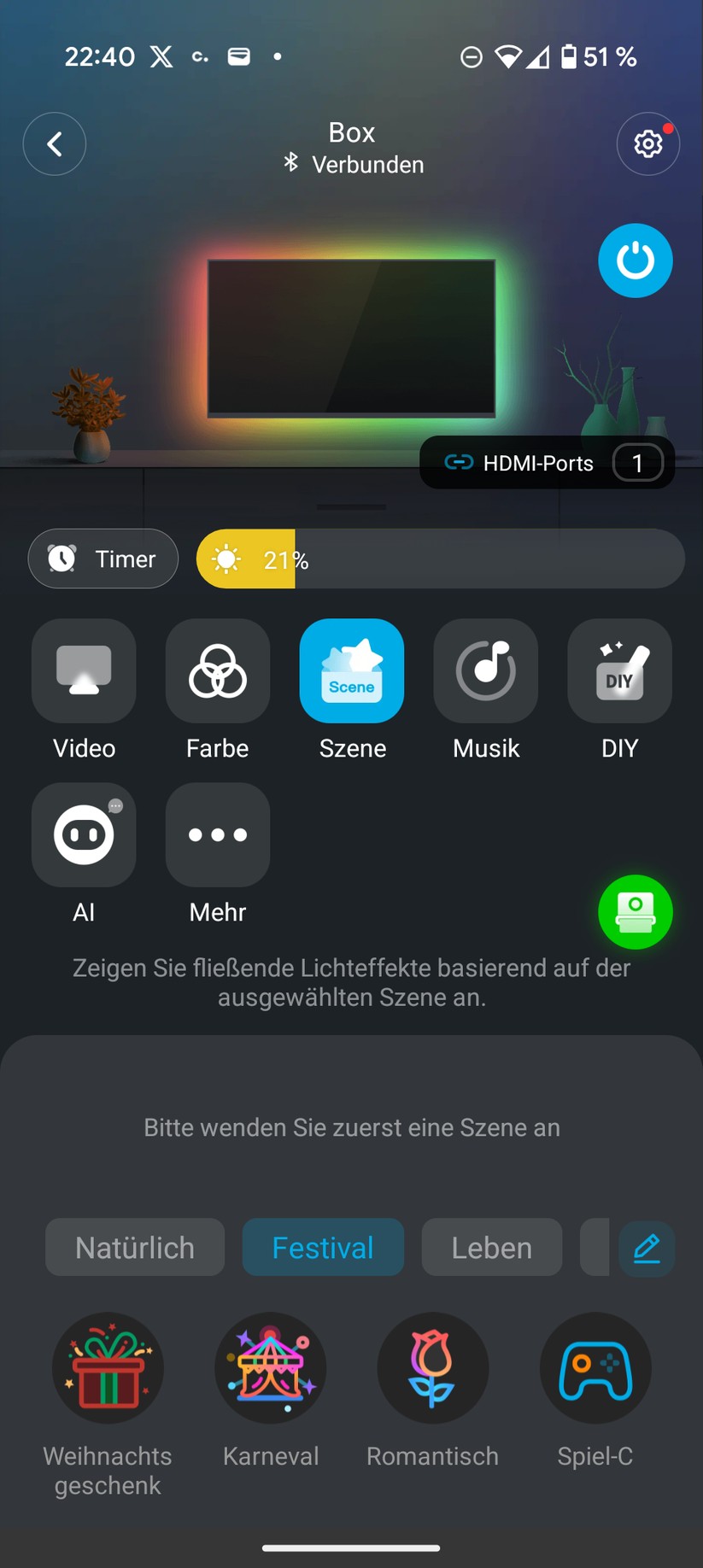Open the DIY effects mode
The height and width of the screenshot is (1568, 703).
pos(619,670)
